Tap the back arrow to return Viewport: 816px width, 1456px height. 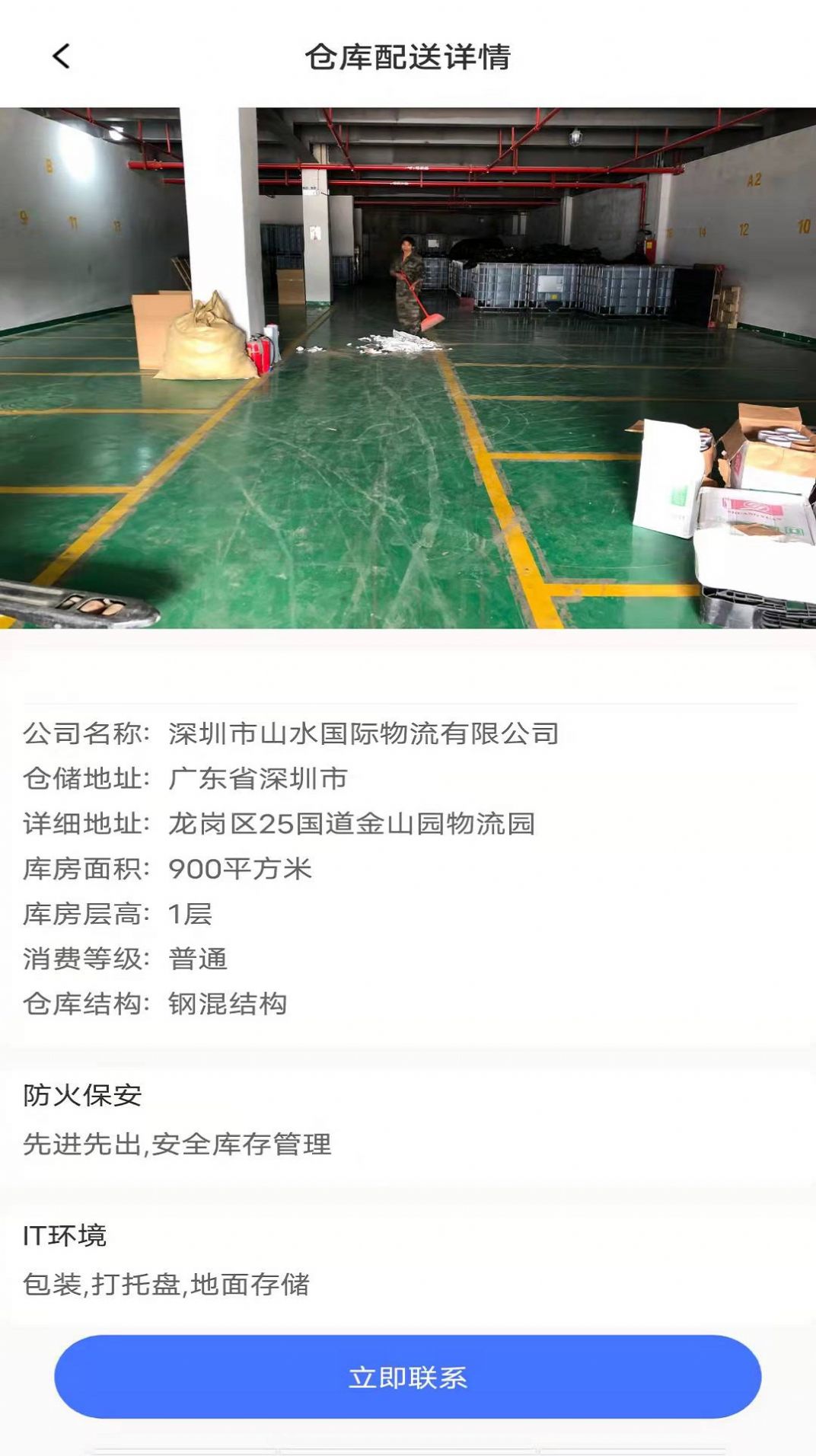point(59,55)
